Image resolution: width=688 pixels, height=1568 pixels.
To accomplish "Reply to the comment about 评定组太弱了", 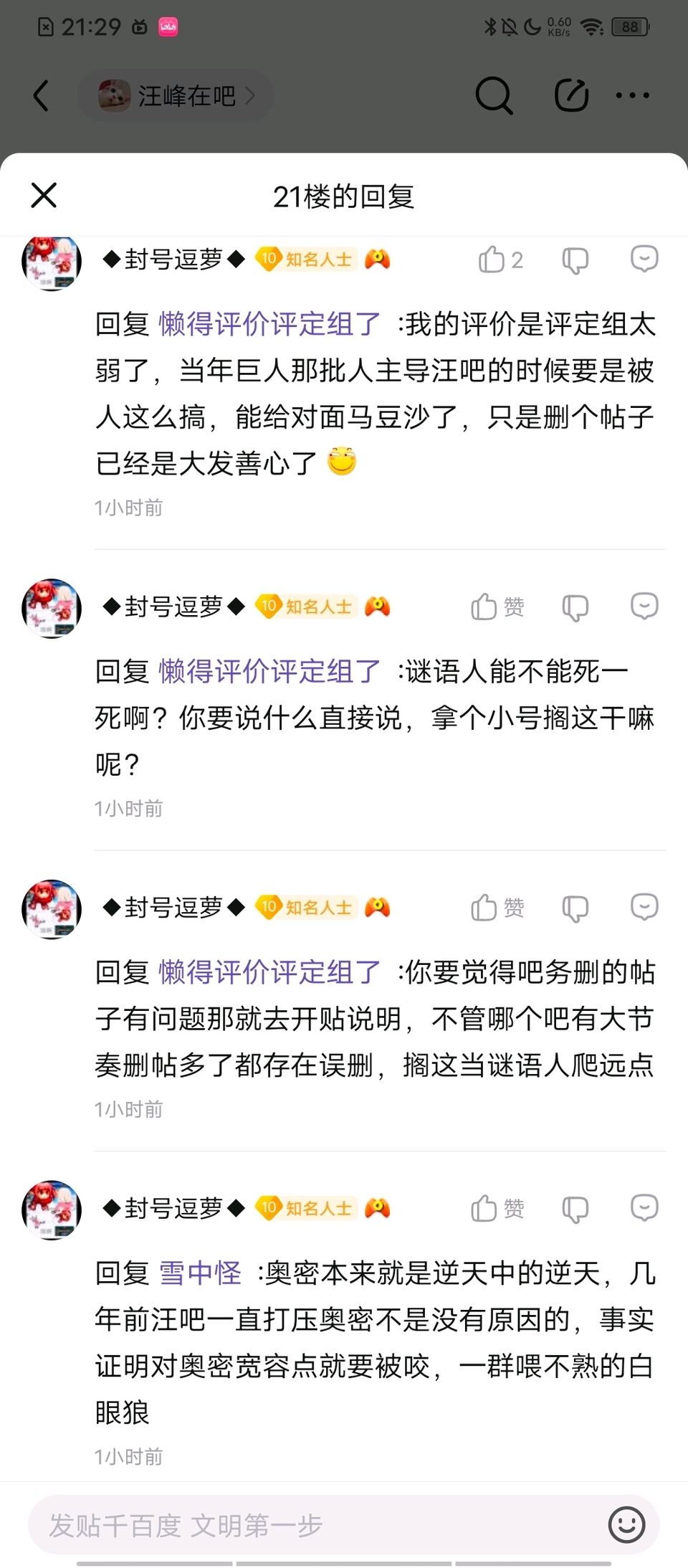I will point(644,258).
